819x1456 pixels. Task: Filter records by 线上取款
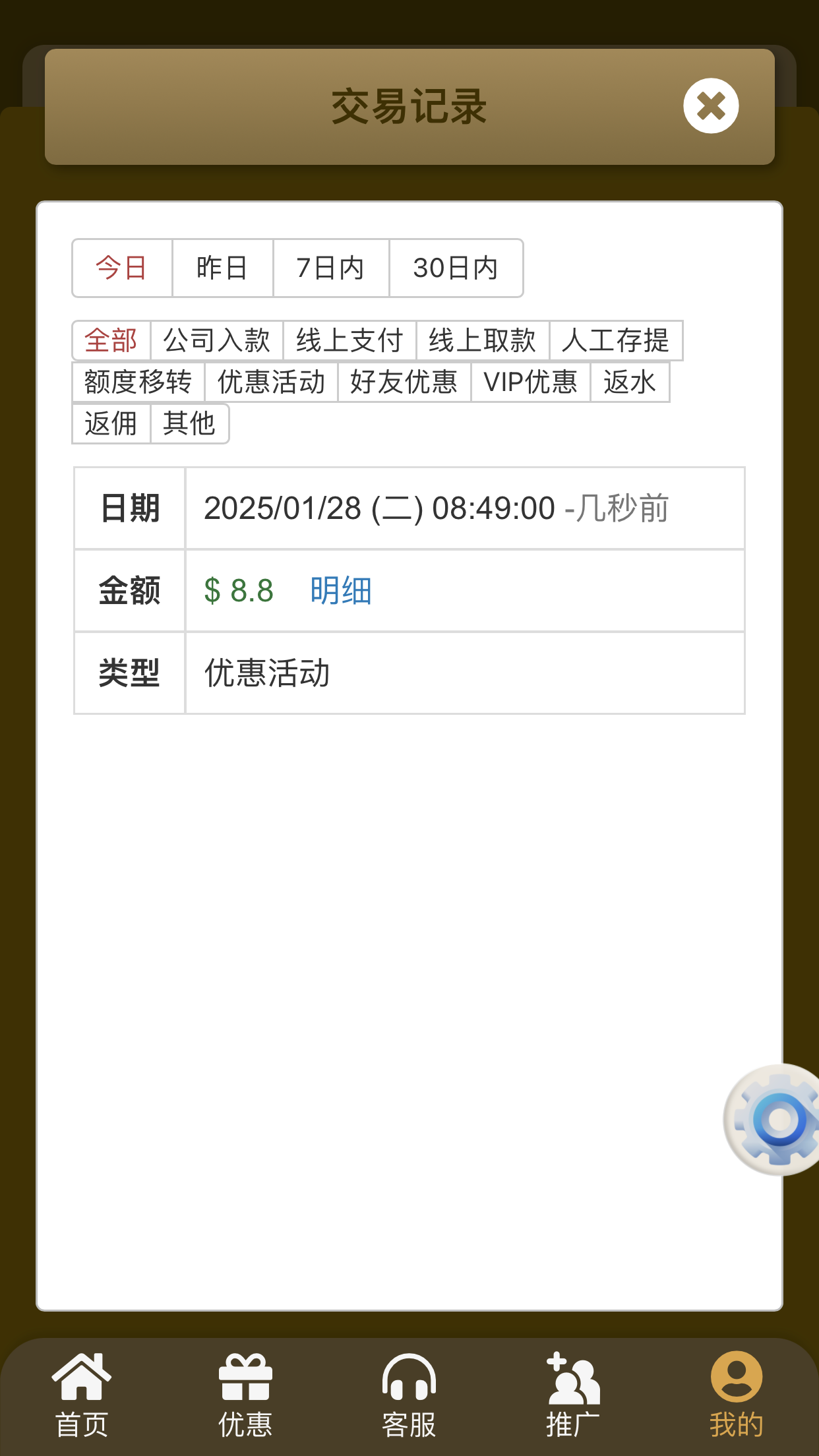482,340
